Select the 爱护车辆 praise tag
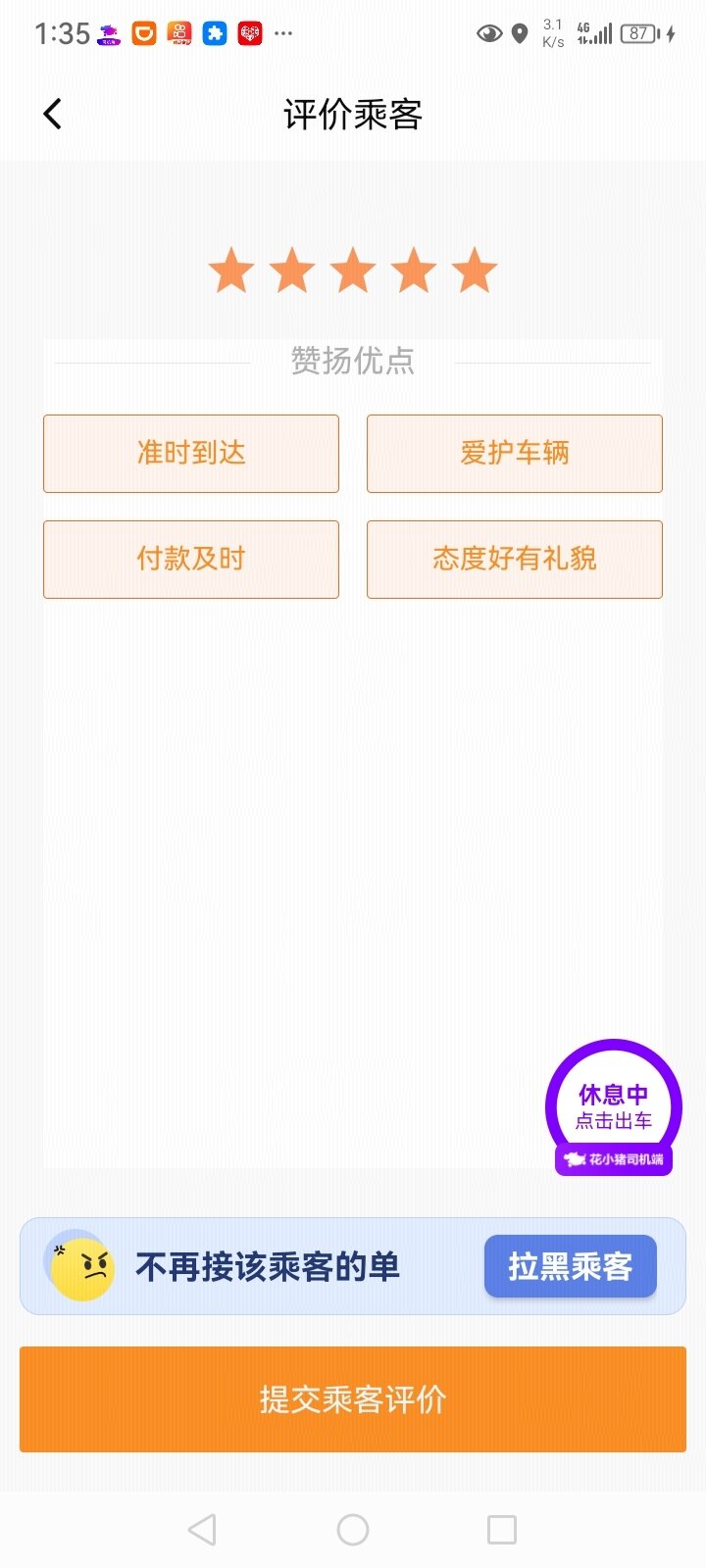 tap(514, 453)
